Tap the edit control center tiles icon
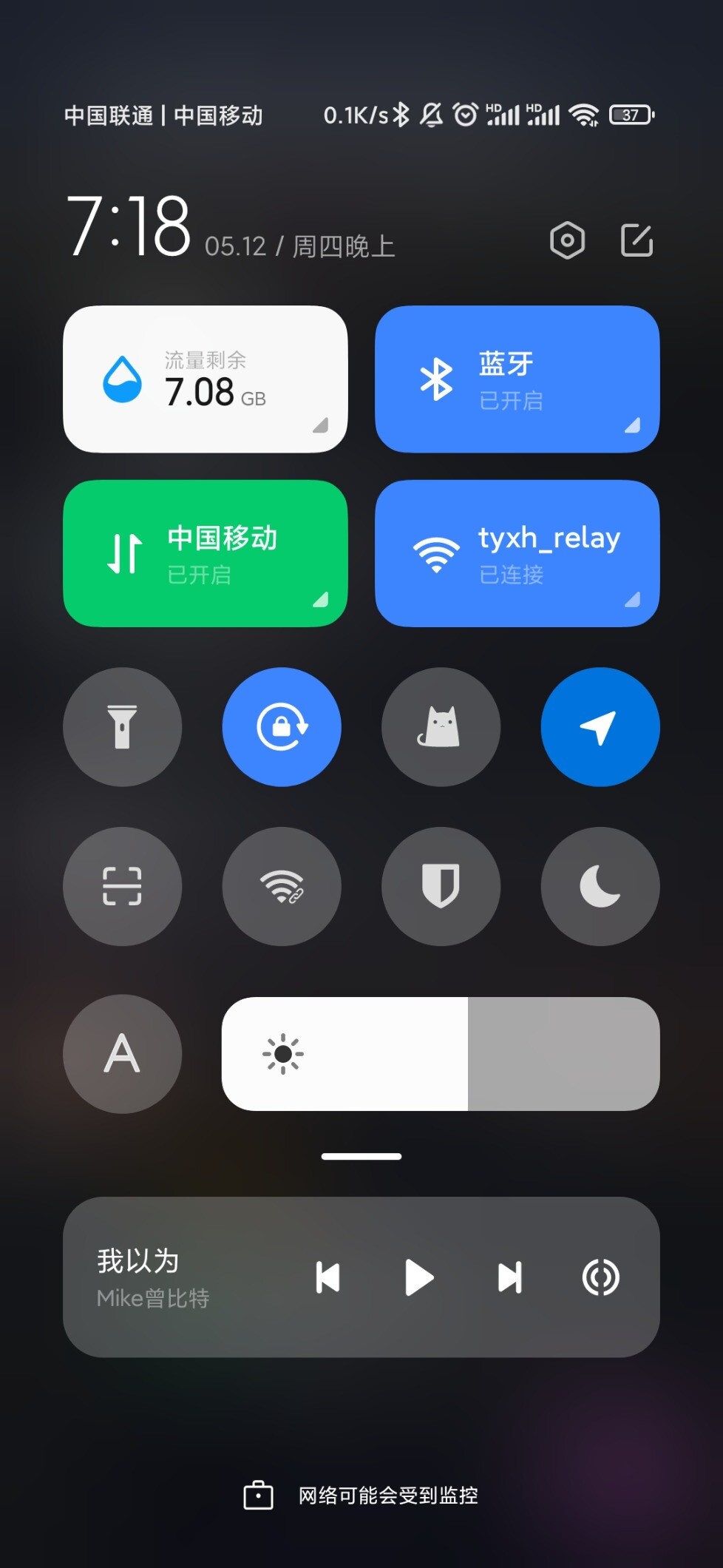This screenshot has height=1568, width=723. point(637,240)
